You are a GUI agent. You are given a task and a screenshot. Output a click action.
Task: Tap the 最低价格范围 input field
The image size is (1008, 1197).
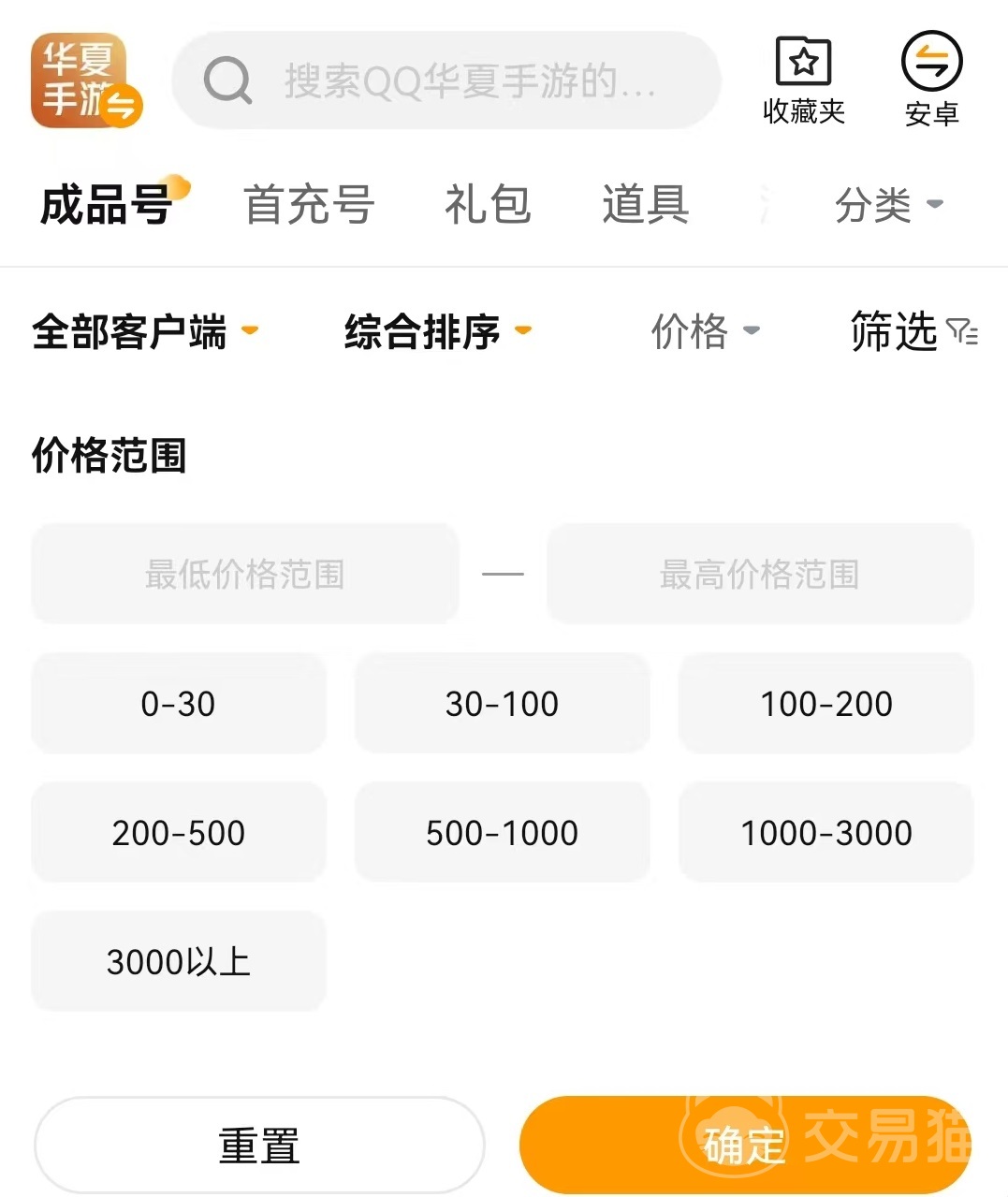(x=245, y=574)
